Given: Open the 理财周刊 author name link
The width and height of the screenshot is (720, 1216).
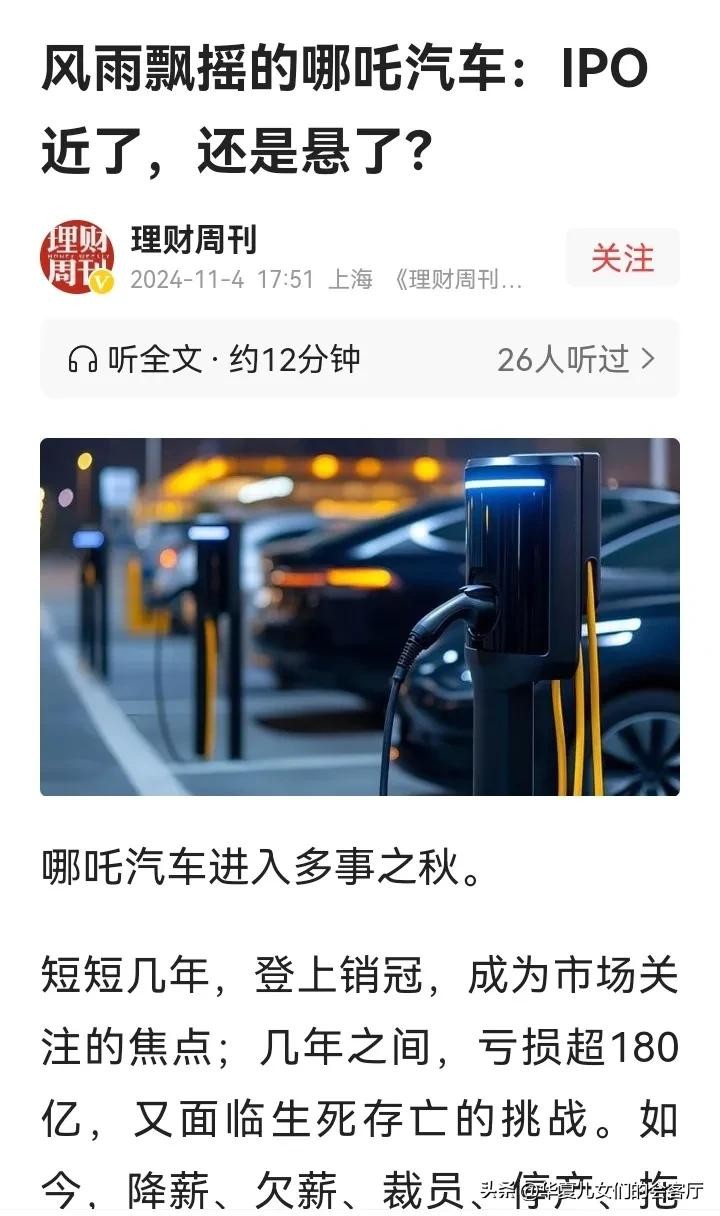Looking at the screenshot, I should point(194,240).
